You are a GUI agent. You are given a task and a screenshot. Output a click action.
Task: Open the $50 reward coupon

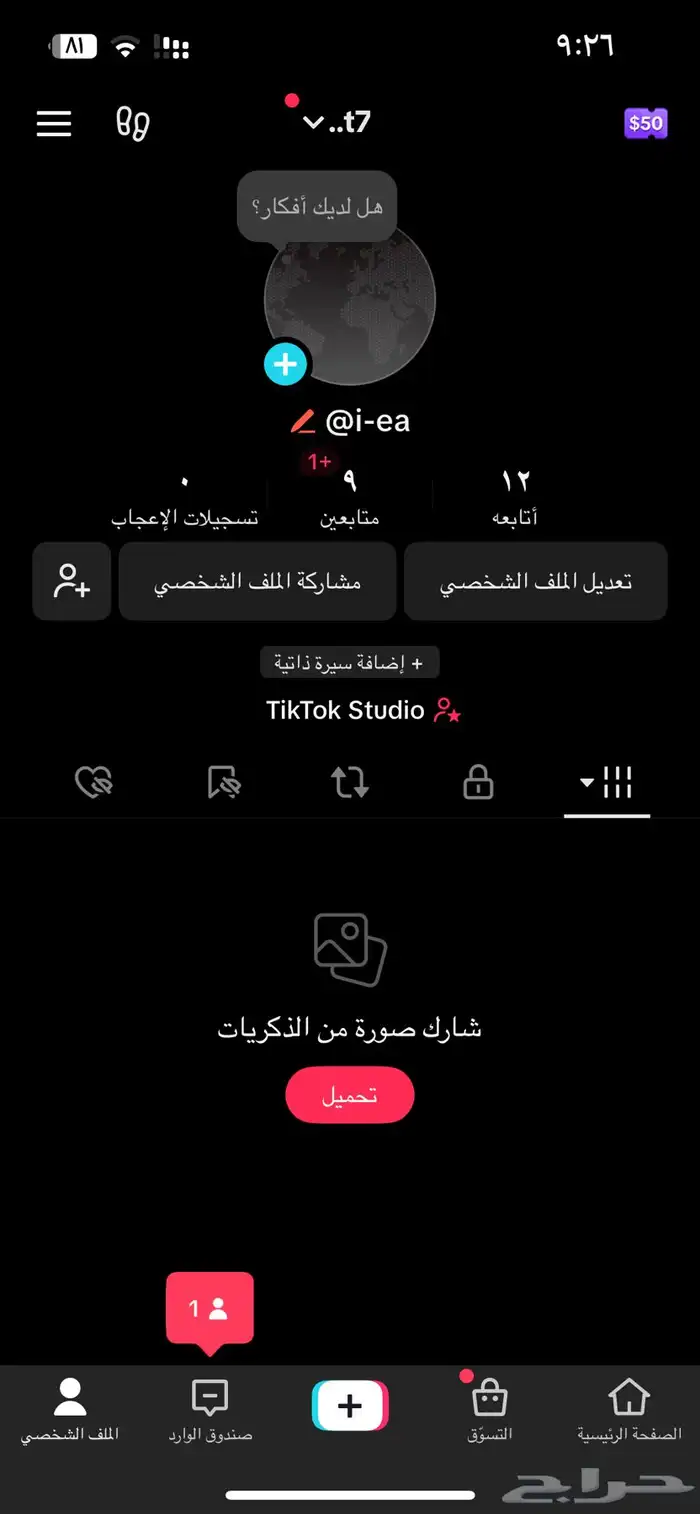[x=645, y=123]
